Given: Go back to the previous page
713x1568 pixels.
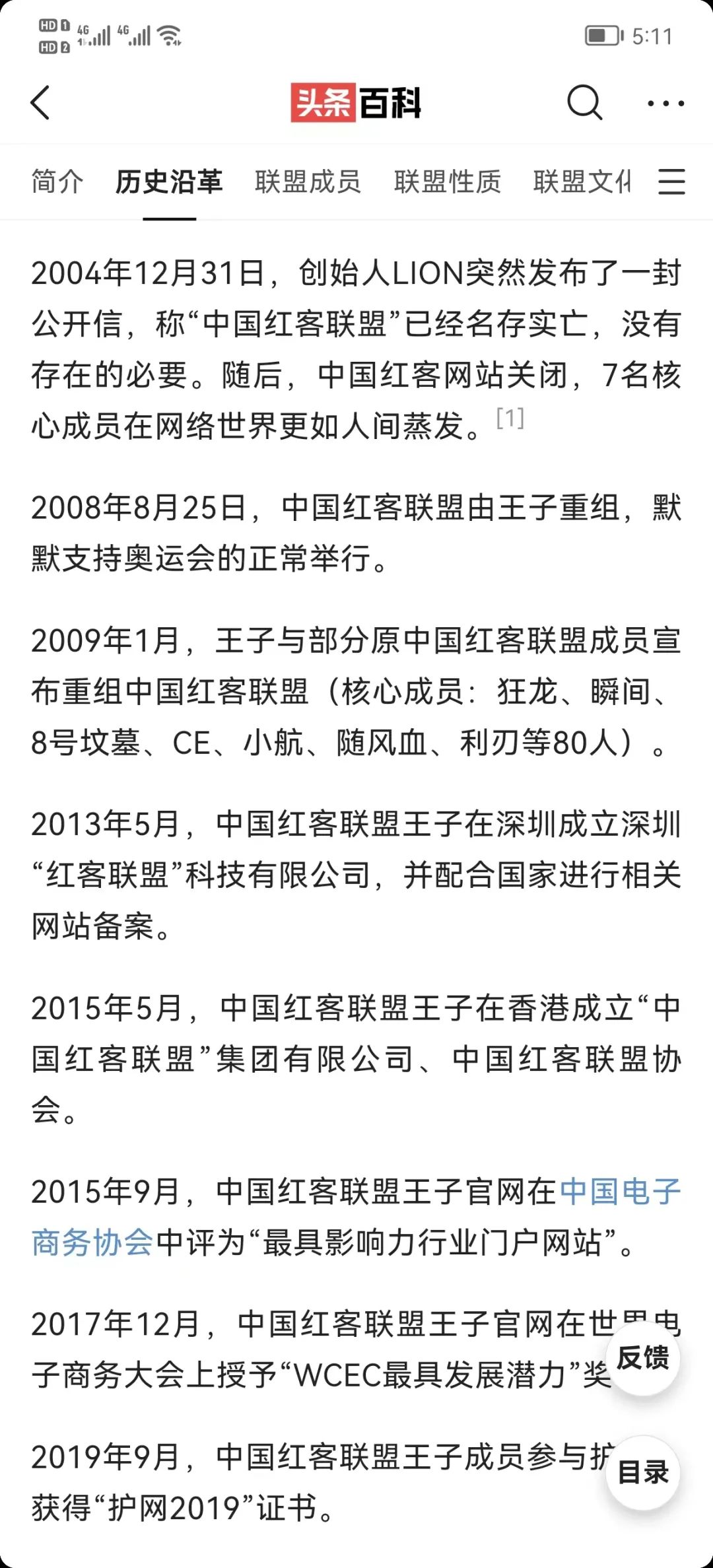Looking at the screenshot, I should (41, 103).
